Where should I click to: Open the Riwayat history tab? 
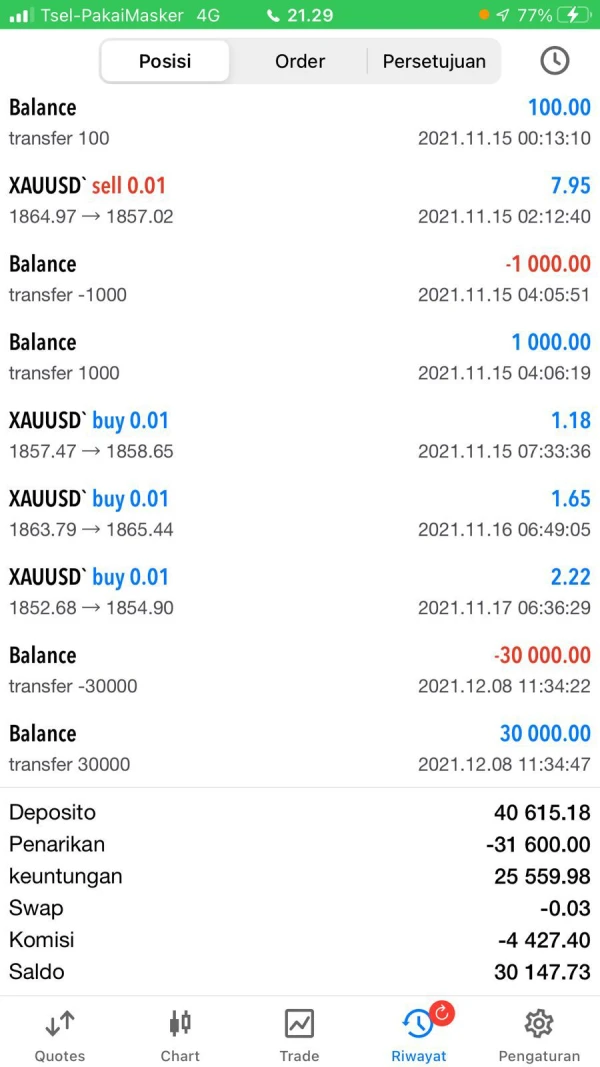419,1035
